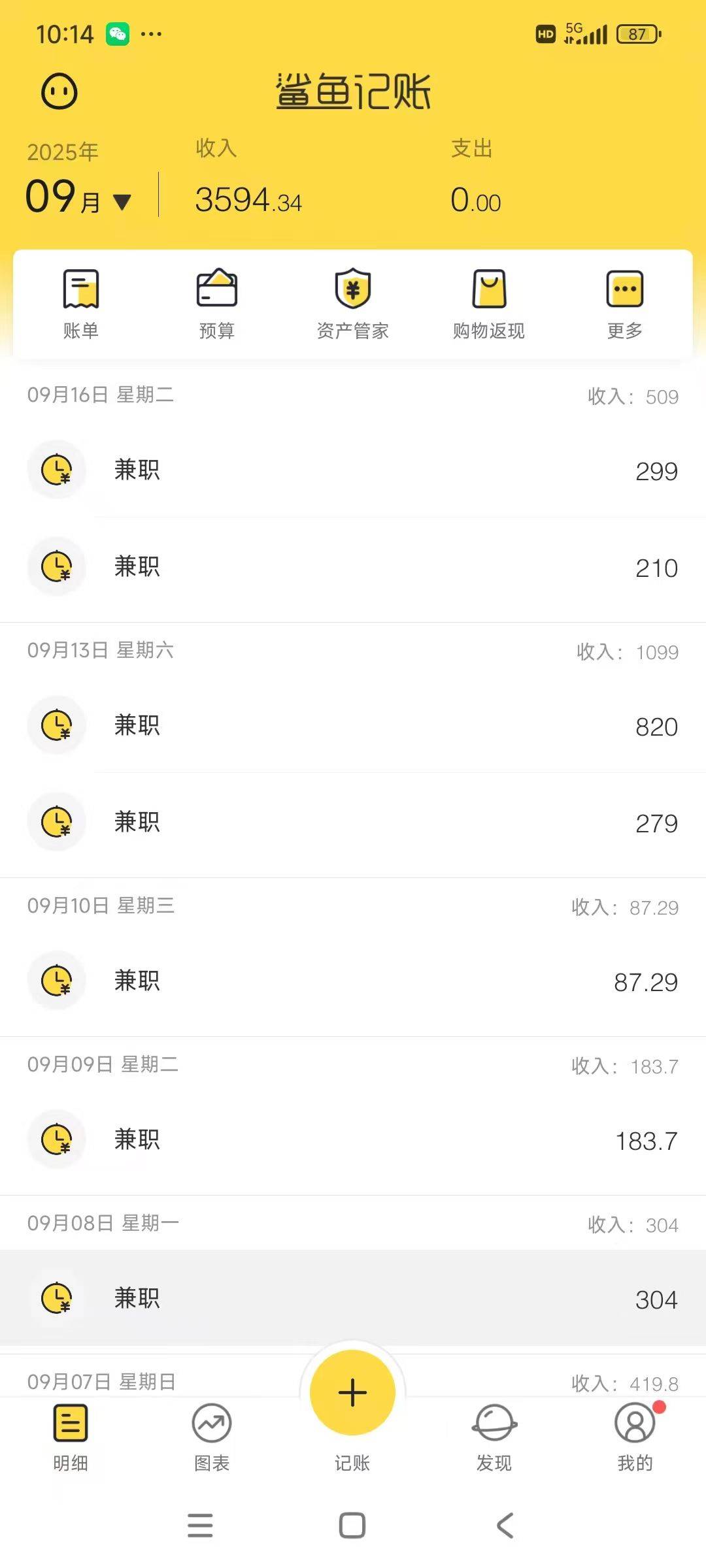Open the 账单 bills shortcut
The width and height of the screenshot is (706, 1568).
tap(81, 304)
